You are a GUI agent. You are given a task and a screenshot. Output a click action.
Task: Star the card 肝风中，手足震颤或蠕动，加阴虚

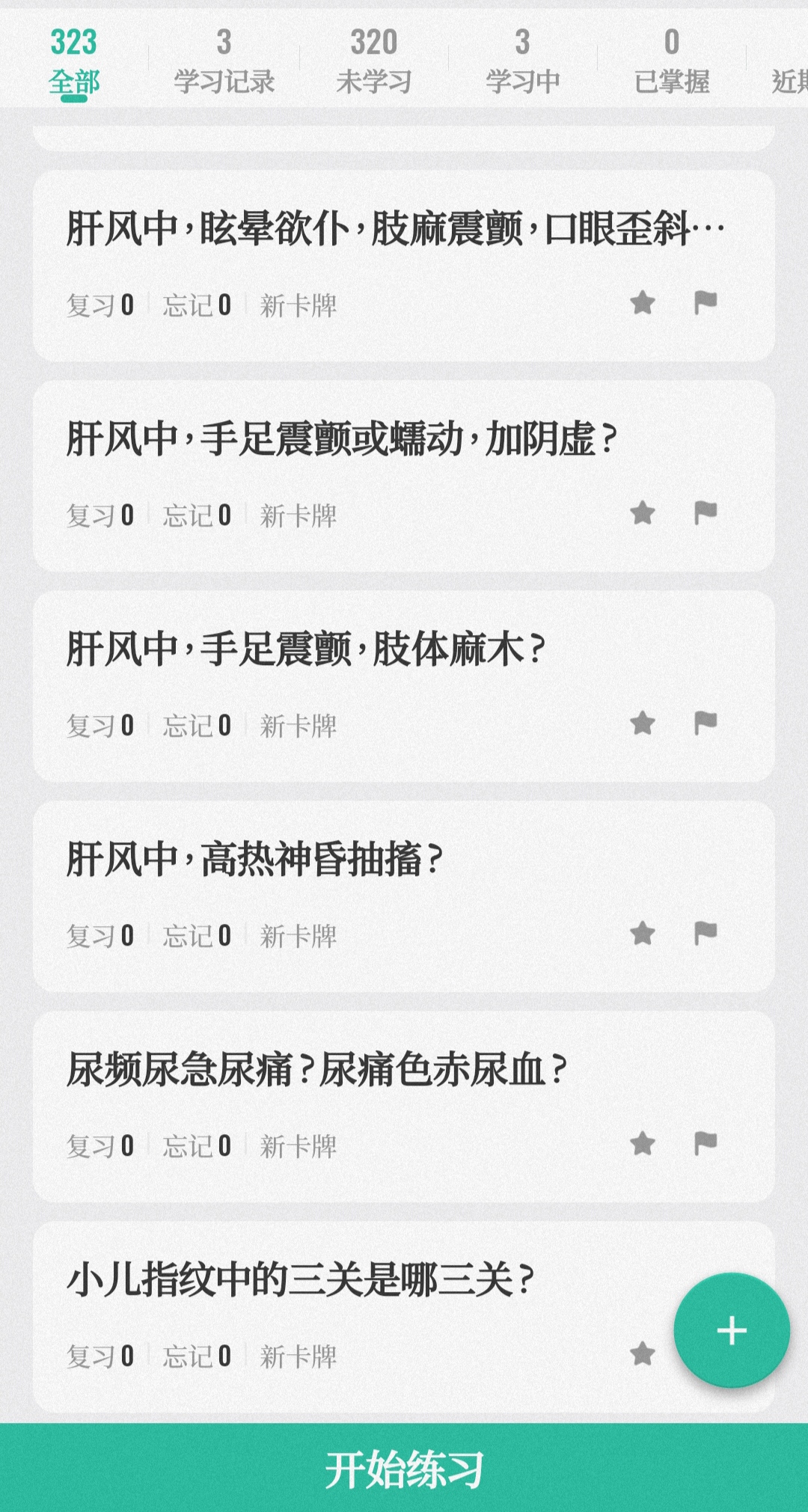[x=643, y=513]
